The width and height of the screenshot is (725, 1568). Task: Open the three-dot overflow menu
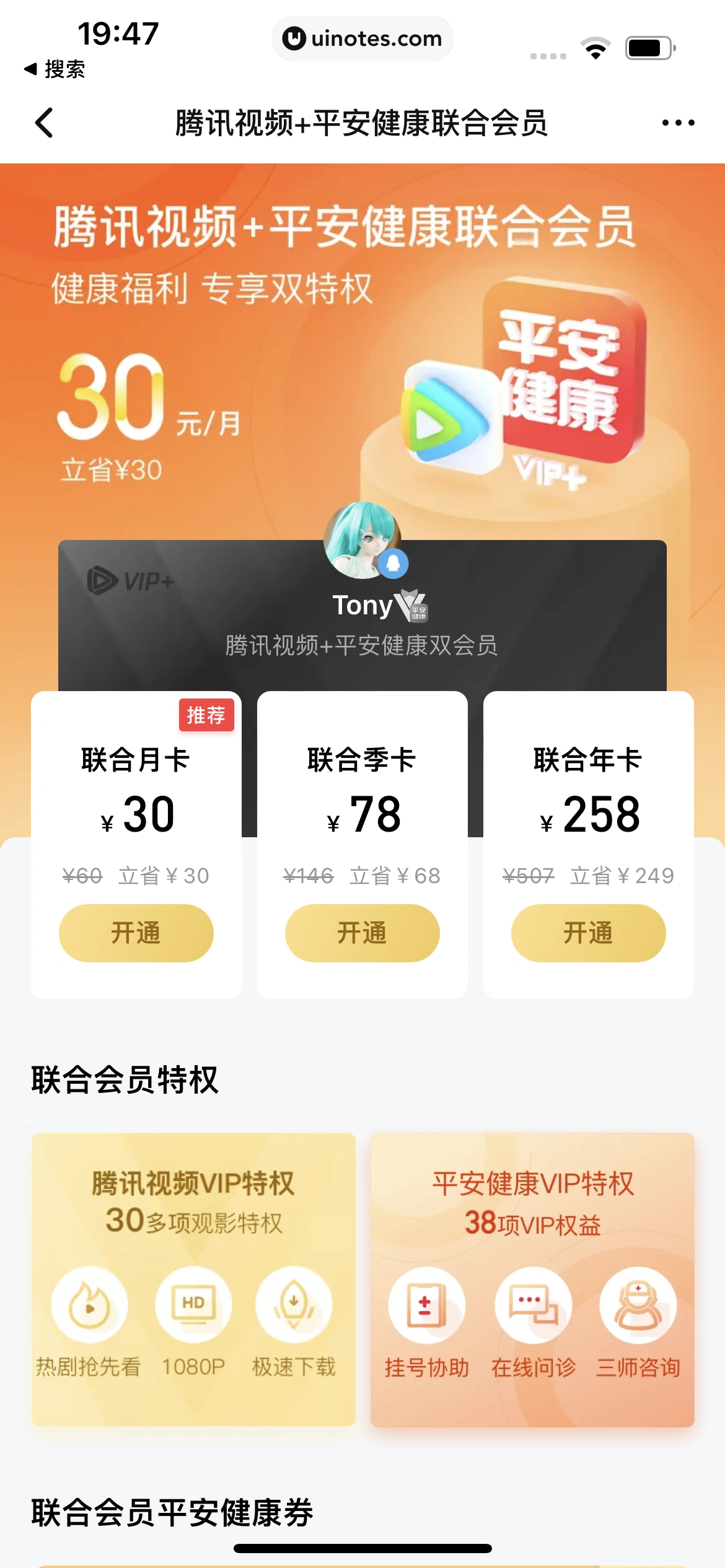click(x=678, y=123)
